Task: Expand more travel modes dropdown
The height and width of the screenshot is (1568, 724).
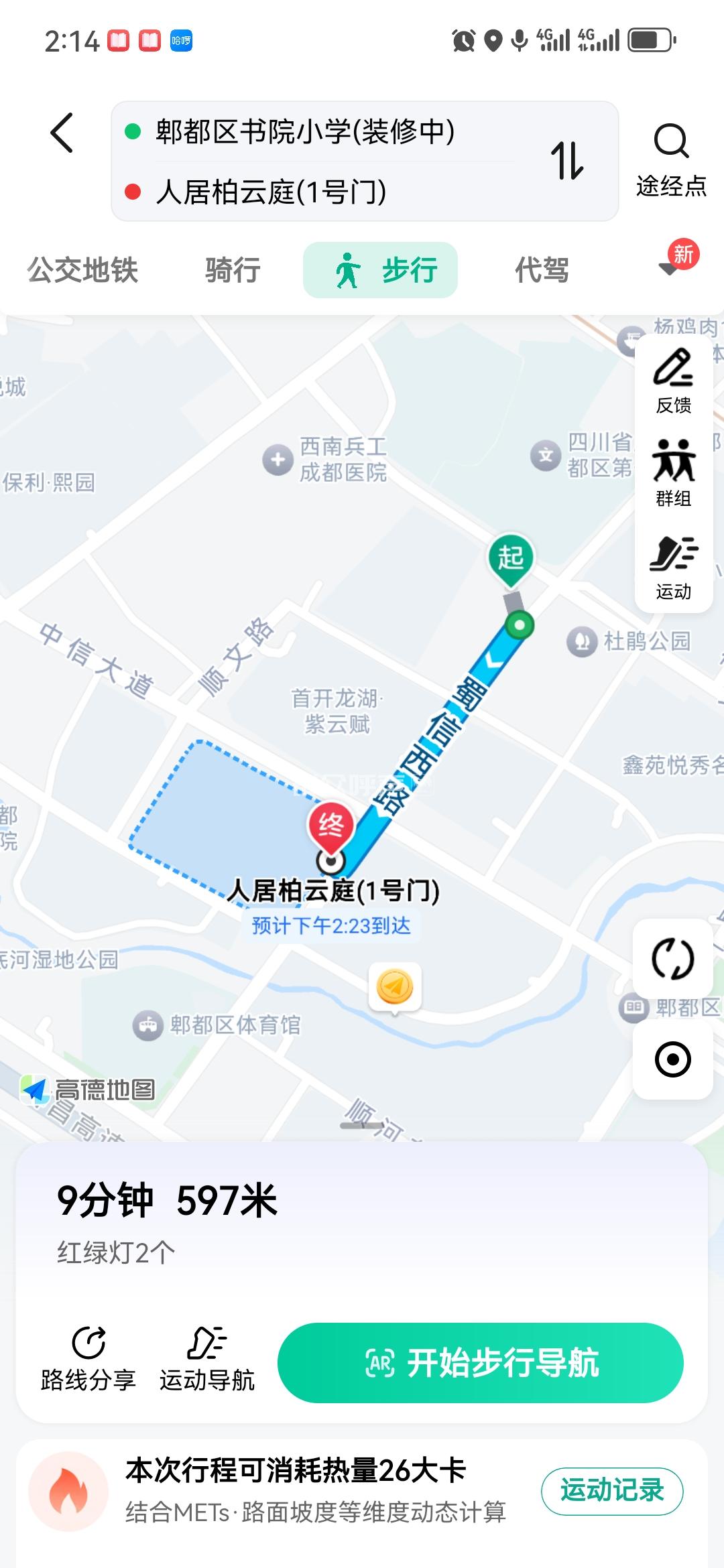Action: coord(670,269)
